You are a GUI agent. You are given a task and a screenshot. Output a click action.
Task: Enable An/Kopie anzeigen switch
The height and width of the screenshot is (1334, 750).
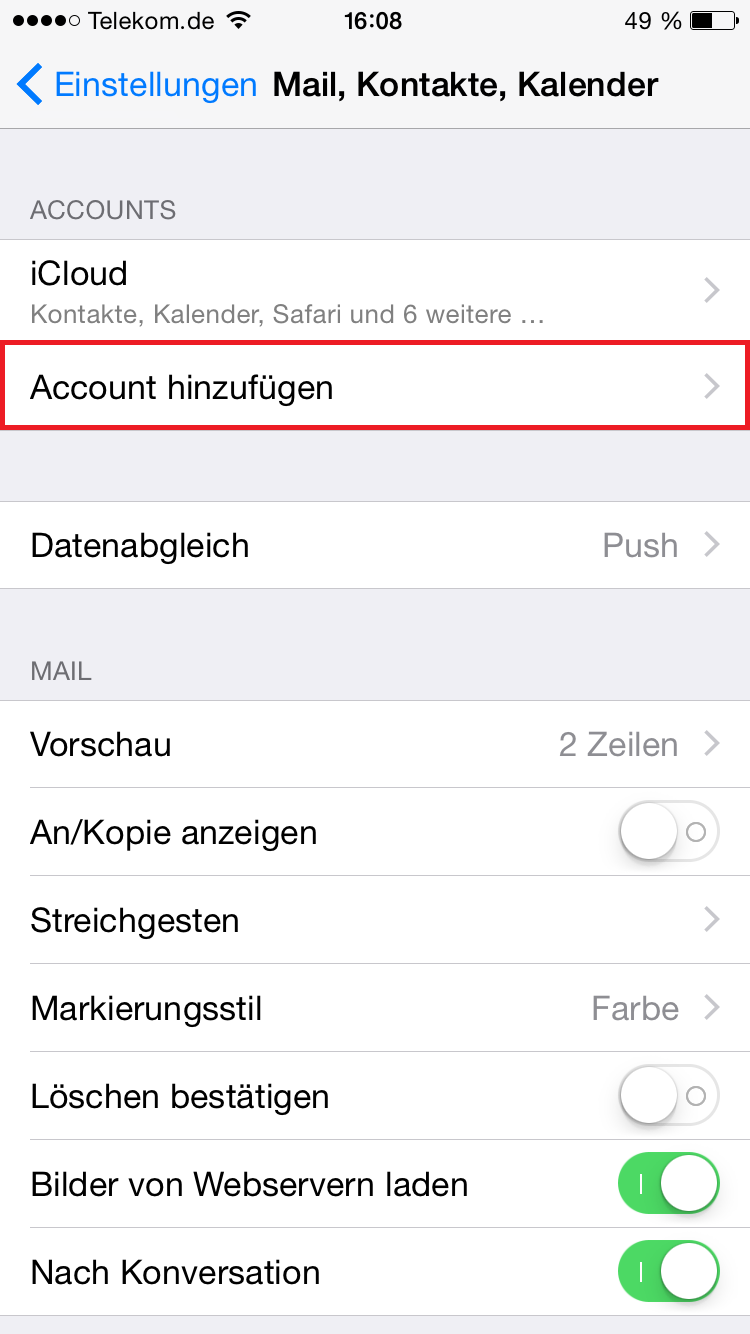(x=668, y=831)
